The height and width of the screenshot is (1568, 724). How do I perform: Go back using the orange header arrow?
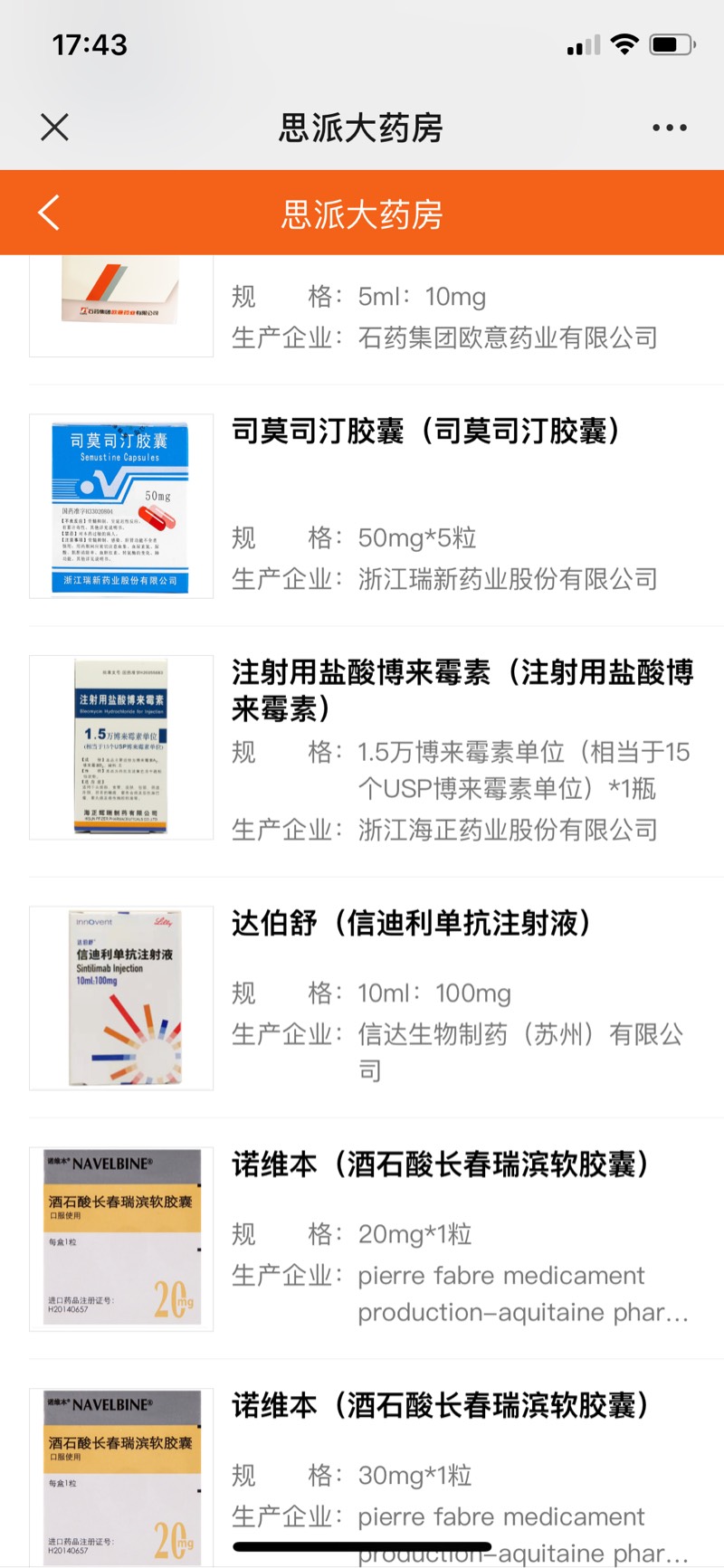tap(50, 214)
